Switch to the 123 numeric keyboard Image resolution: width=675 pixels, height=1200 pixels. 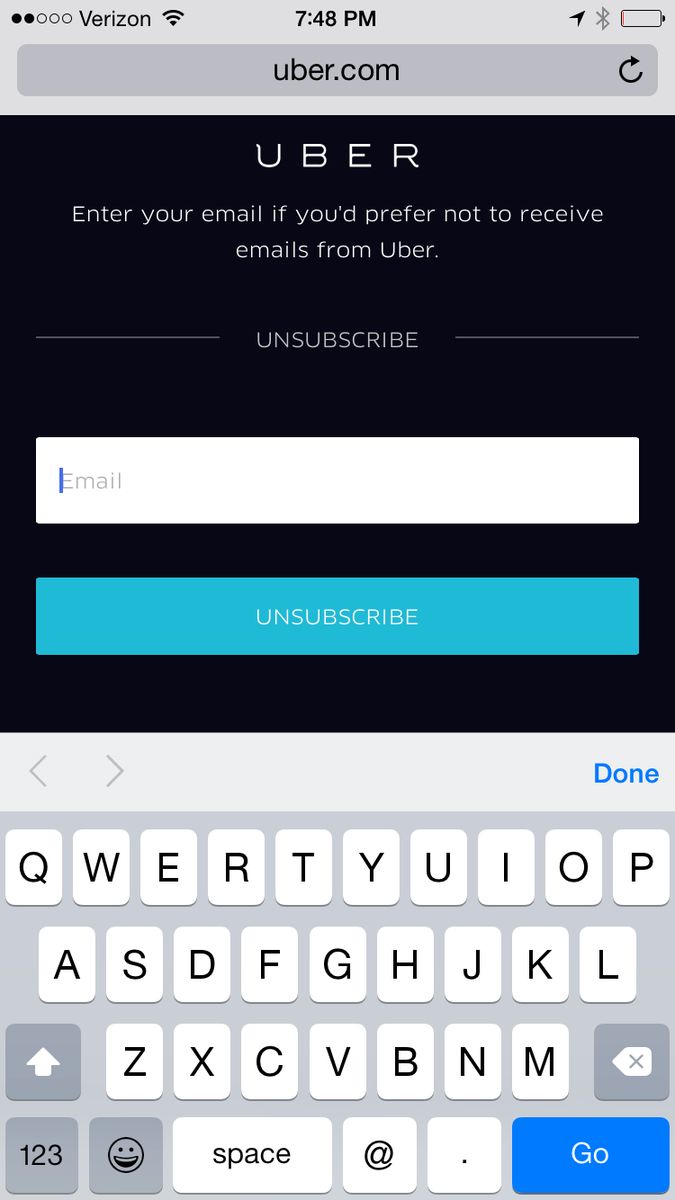42,1154
